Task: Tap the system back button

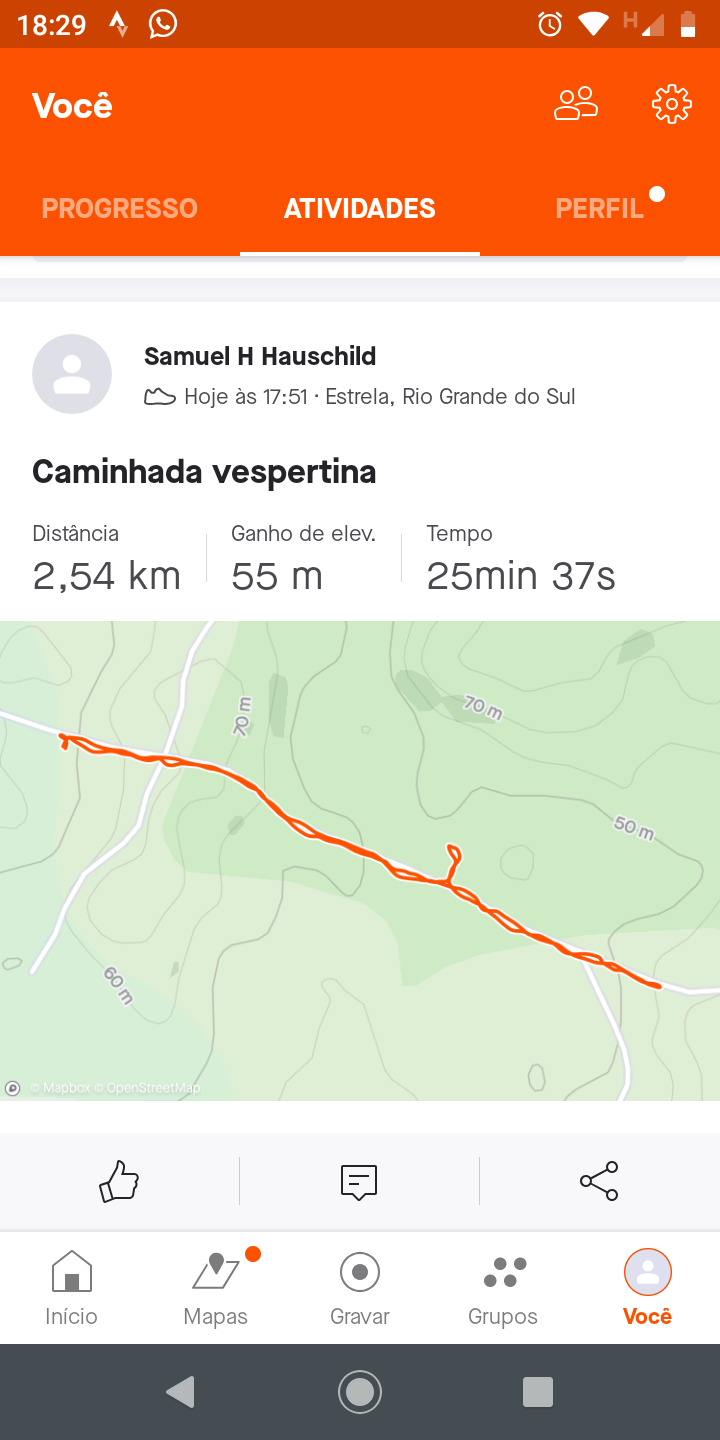Action: pos(180,1392)
